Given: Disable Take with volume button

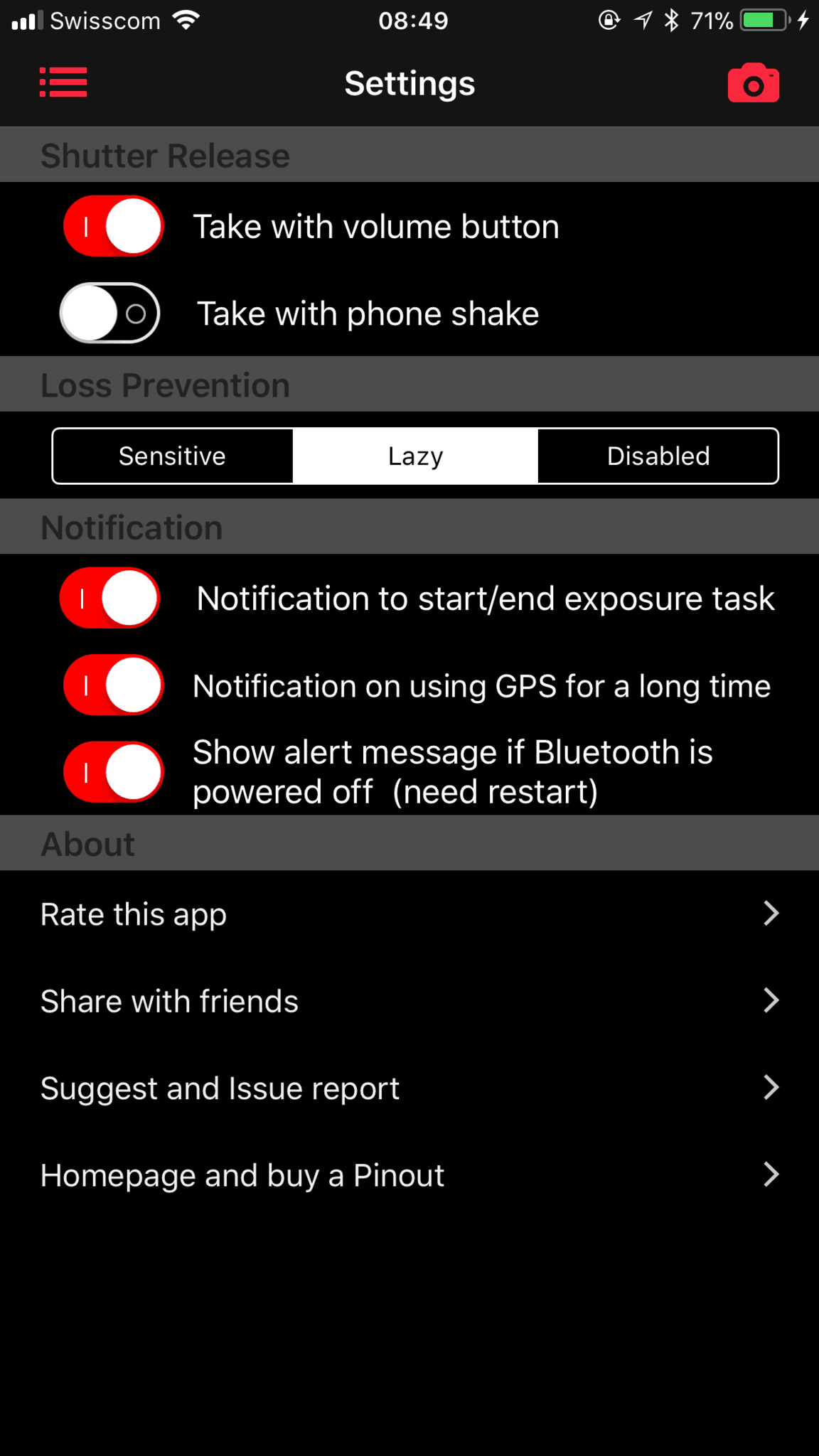Looking at the screenshot, I should (x=114, y=226).
